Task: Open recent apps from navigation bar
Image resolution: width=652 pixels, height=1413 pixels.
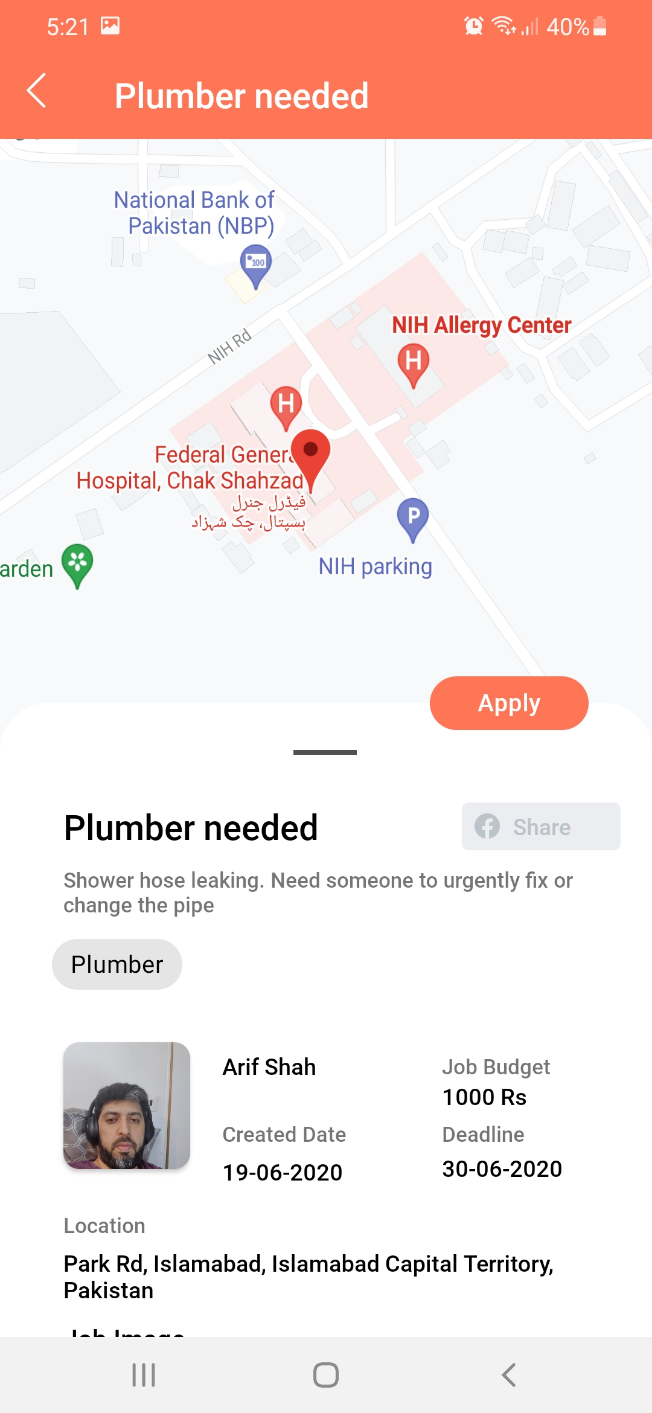Action: [x=144, y=1375]
